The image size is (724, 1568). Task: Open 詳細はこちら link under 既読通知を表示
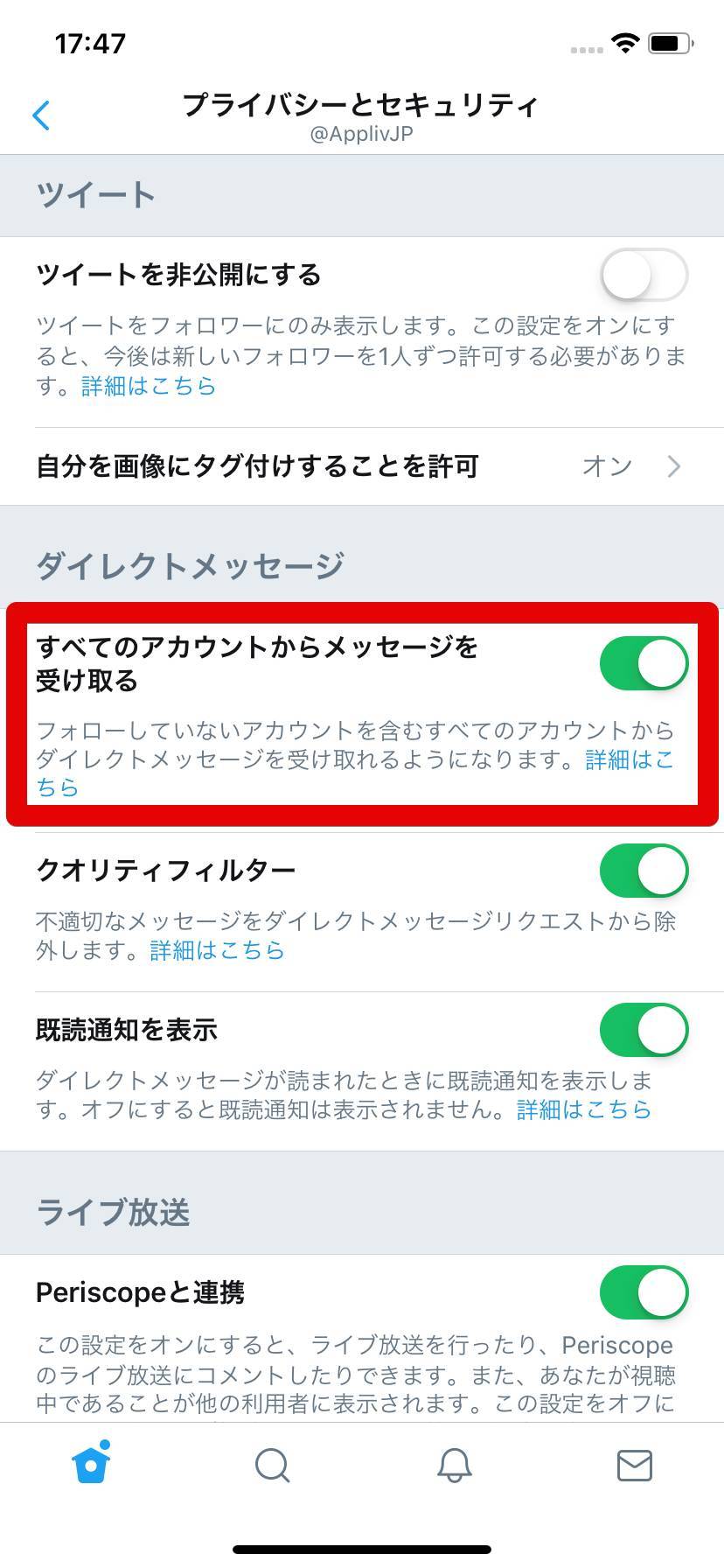click(x=584, y=1109)
